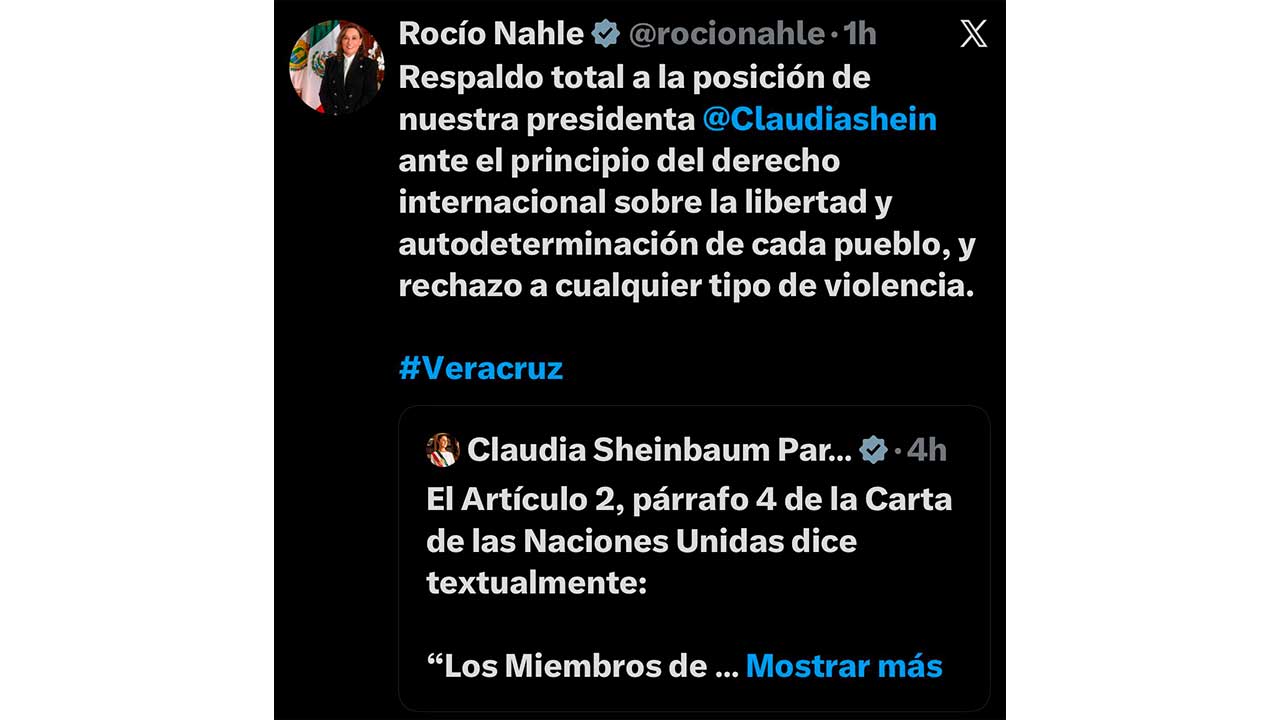The image size is (1280, 720).
Task: Open Rocío Nahle's profile picture
Action: (336, 67)
